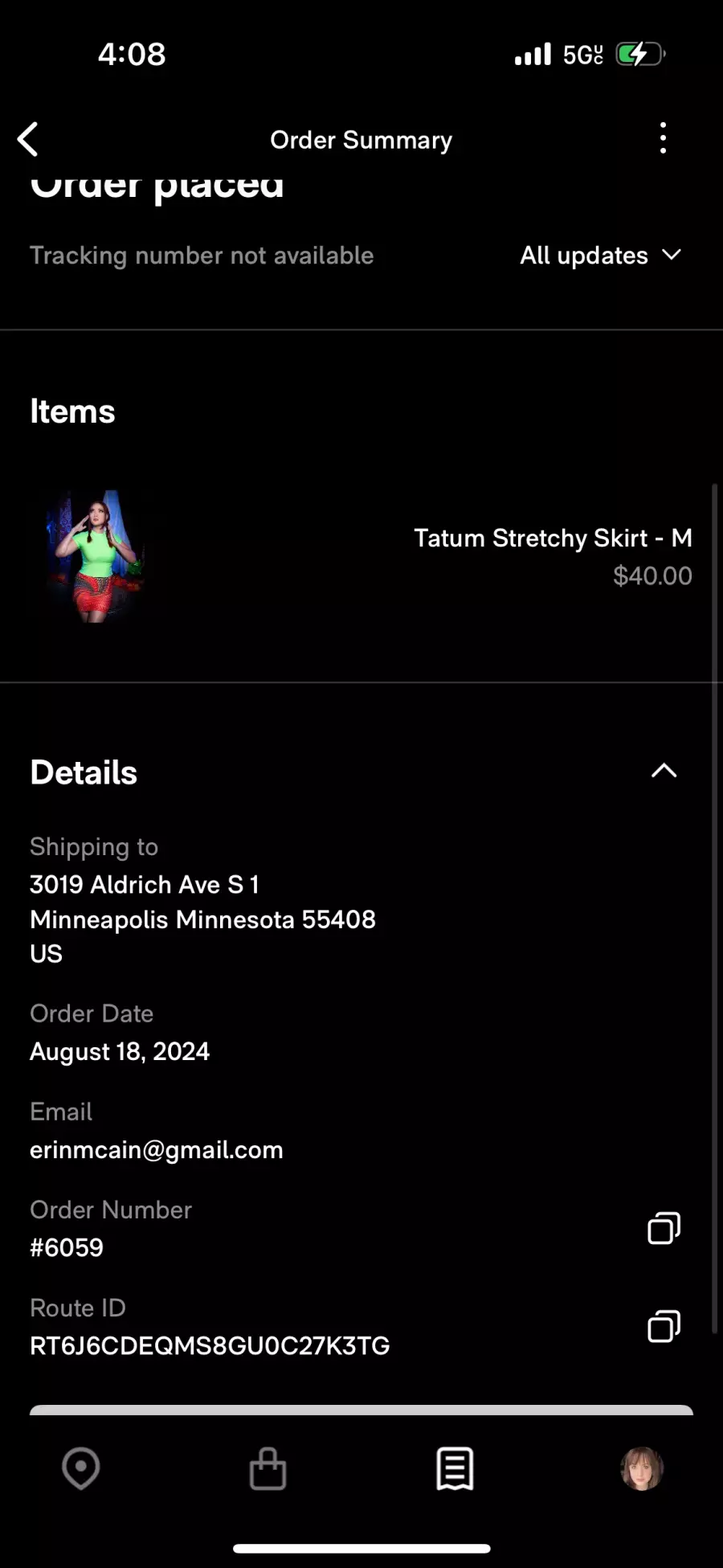Expand the All updates dropdown
The image size is (723, 1568).
pos(600,256)
